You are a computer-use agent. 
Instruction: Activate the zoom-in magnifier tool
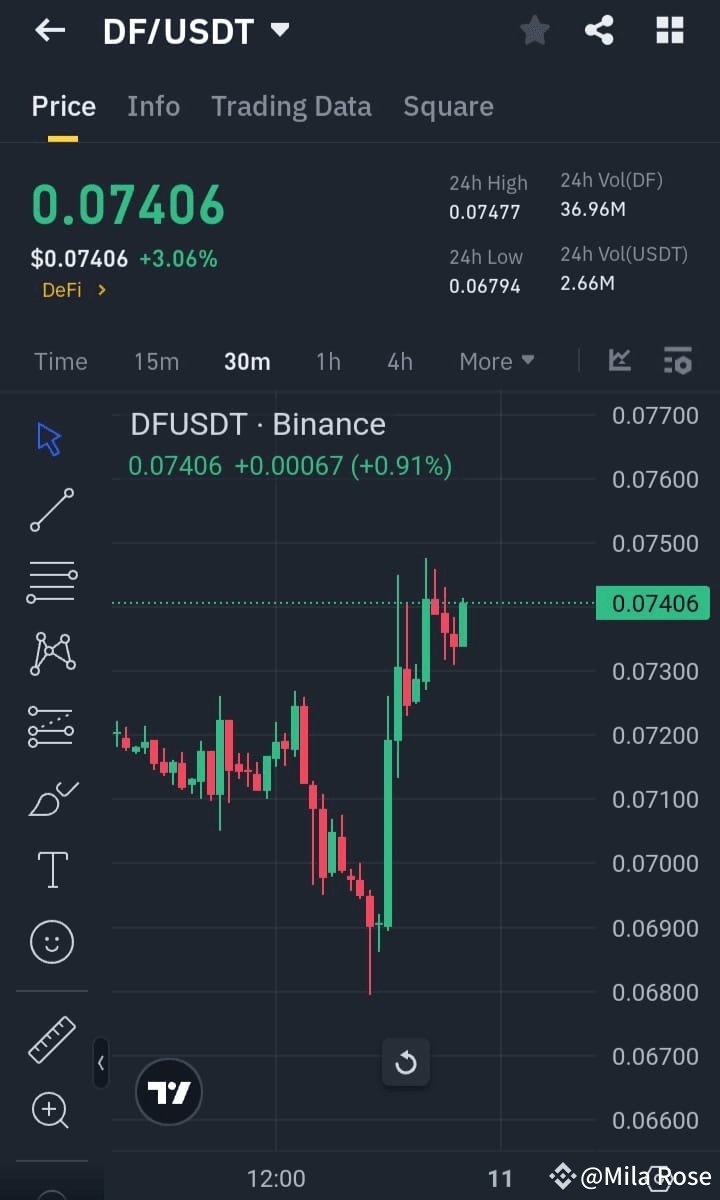pos(51,1110)
